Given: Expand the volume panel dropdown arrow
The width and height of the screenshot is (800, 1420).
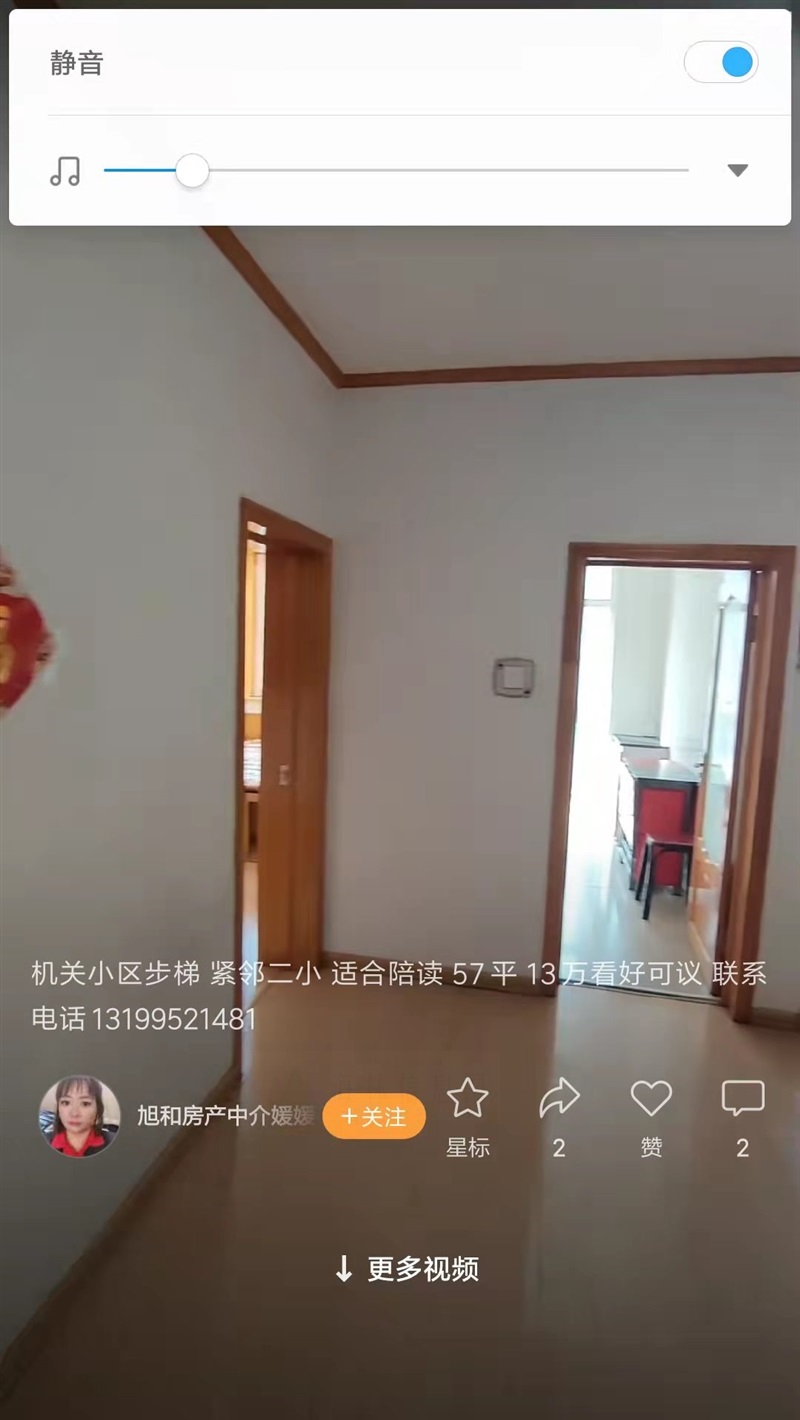Looking at the screenshot, I should coord(737,170).
